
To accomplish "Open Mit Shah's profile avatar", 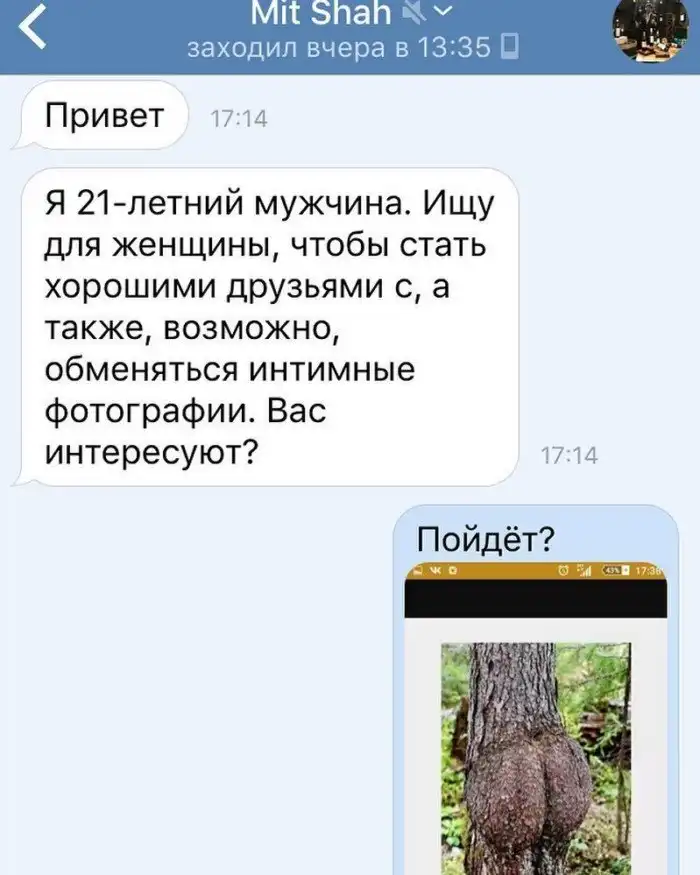I will (648, 29).
